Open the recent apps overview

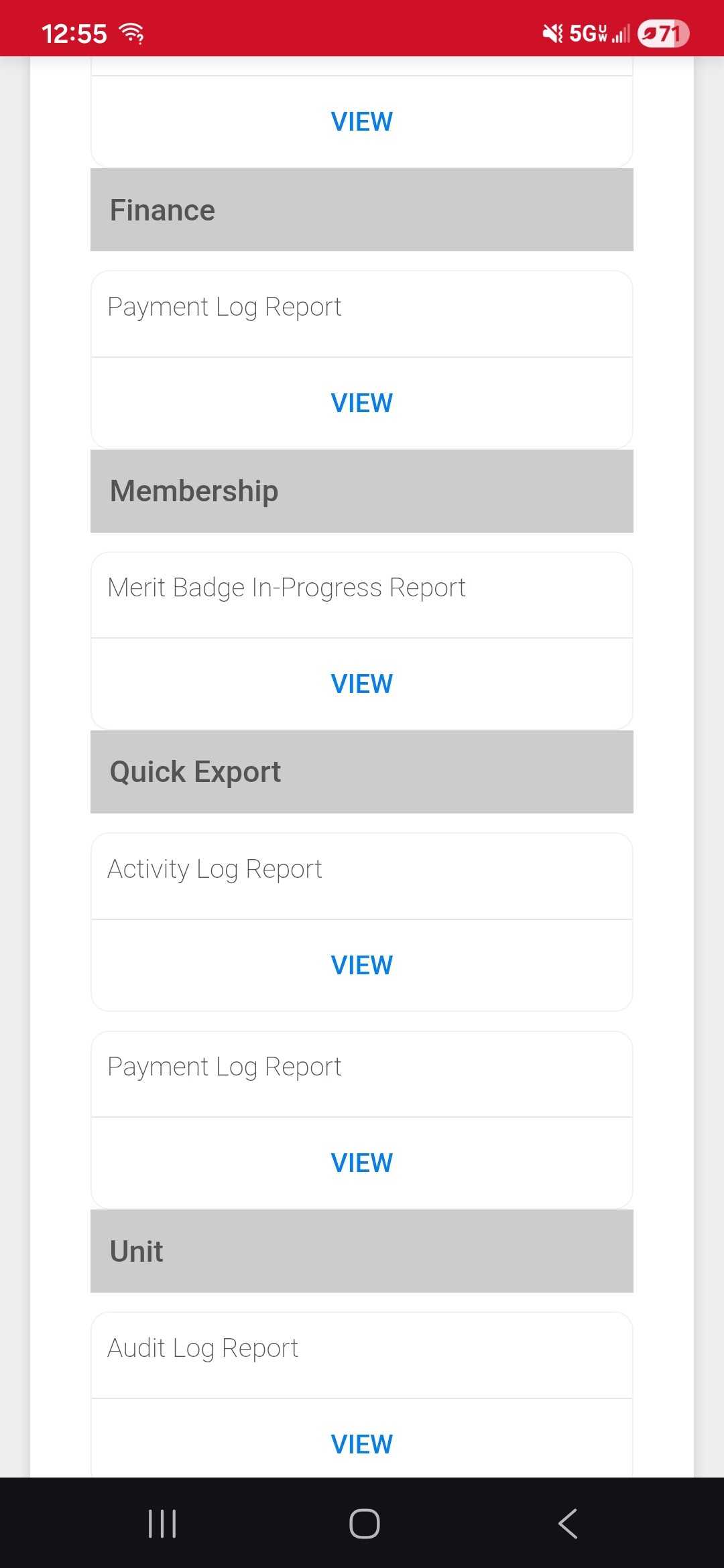click(x=162, y=1524)
